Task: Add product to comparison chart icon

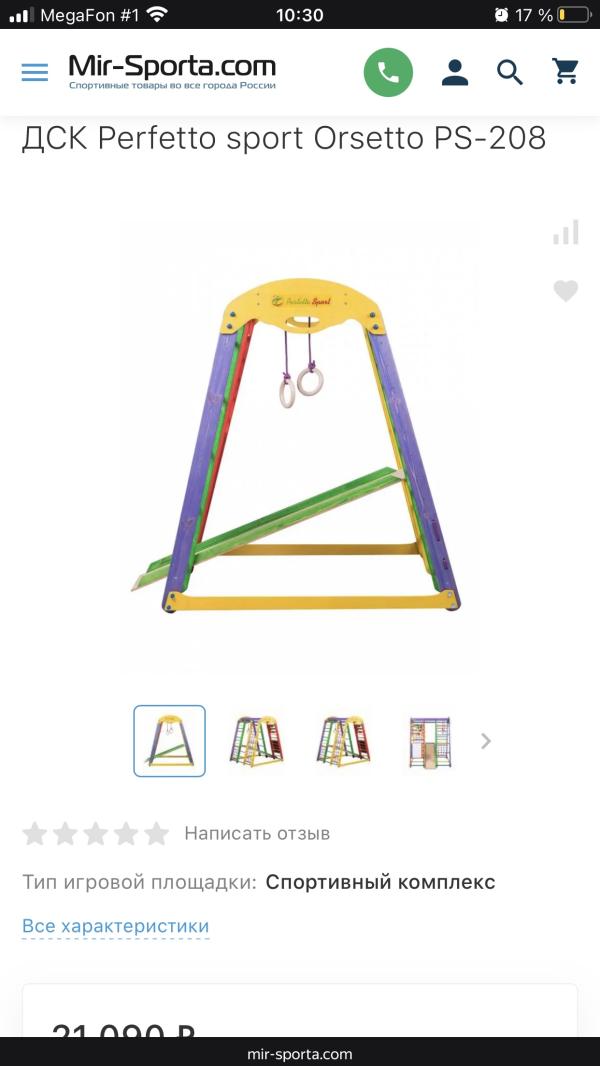Action: [x=565, y=233]
